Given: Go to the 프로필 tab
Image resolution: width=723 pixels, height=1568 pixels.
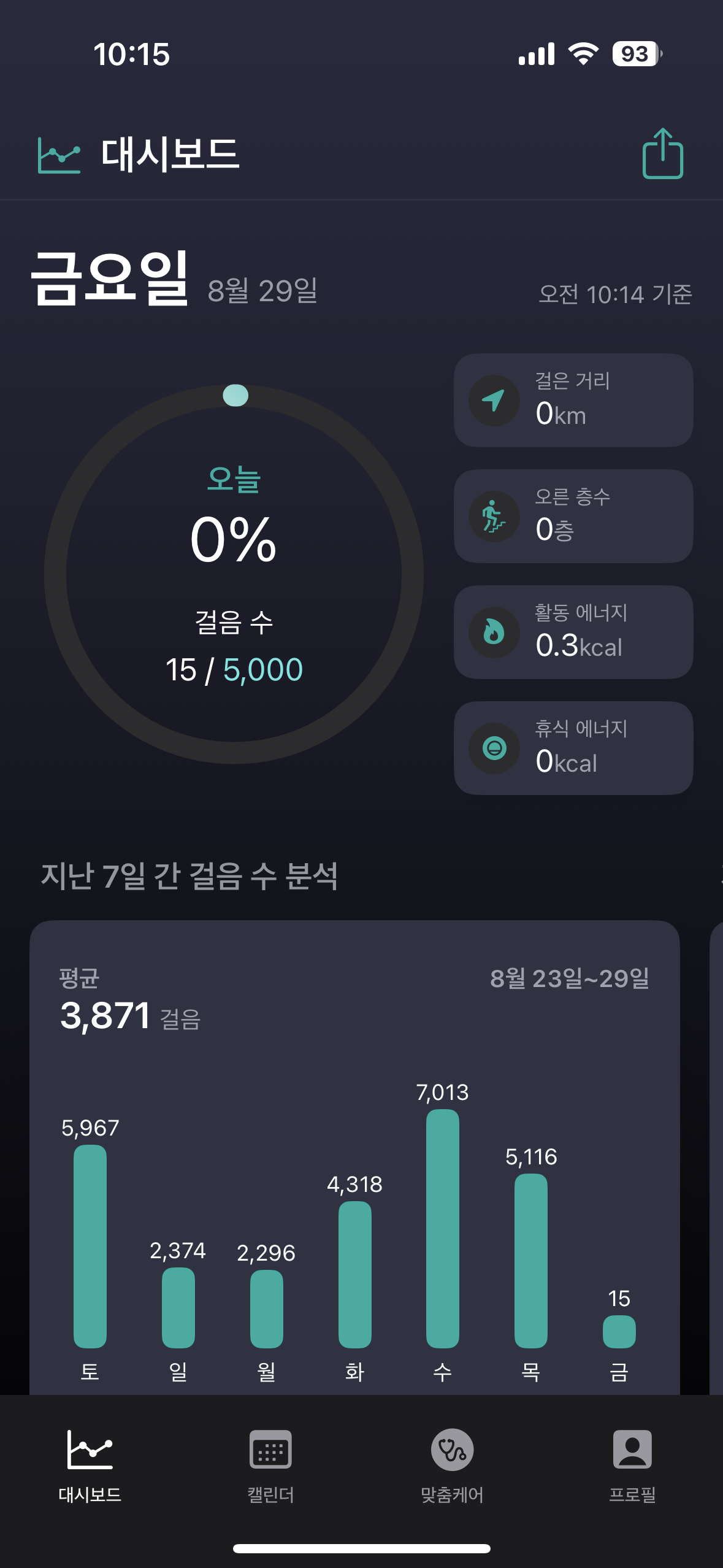Looking at the screenshot, I should pyautogui.click(x=632, y=1466).
